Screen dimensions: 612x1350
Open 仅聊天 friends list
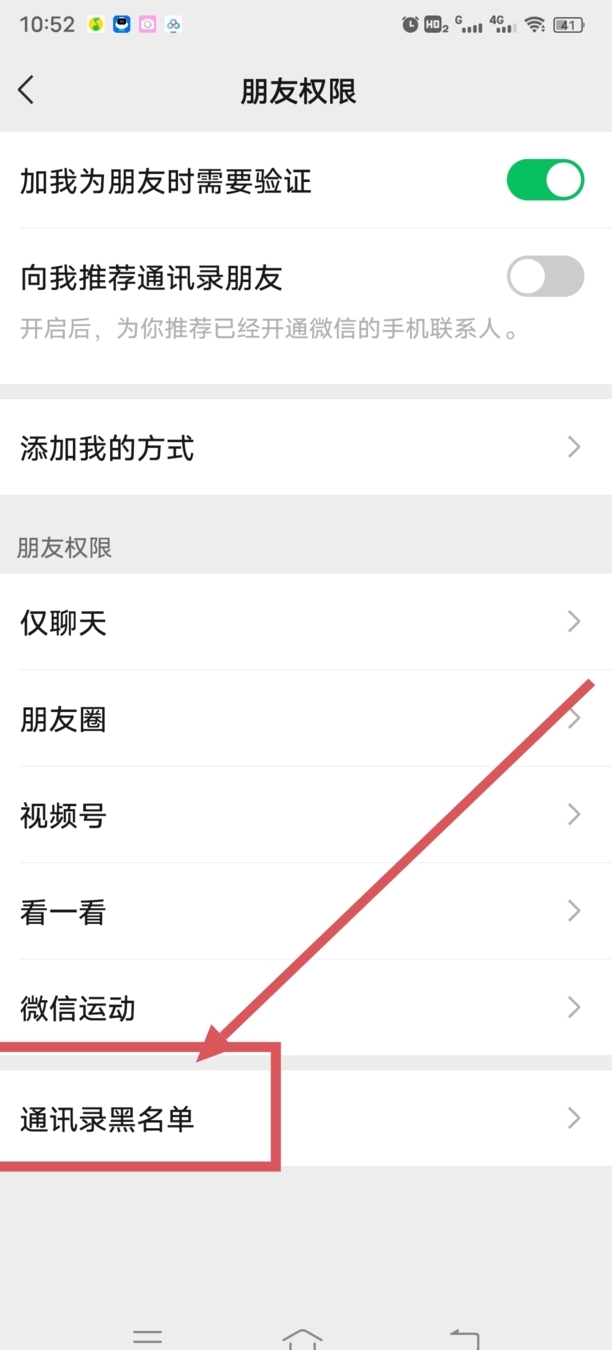point(306,623)
